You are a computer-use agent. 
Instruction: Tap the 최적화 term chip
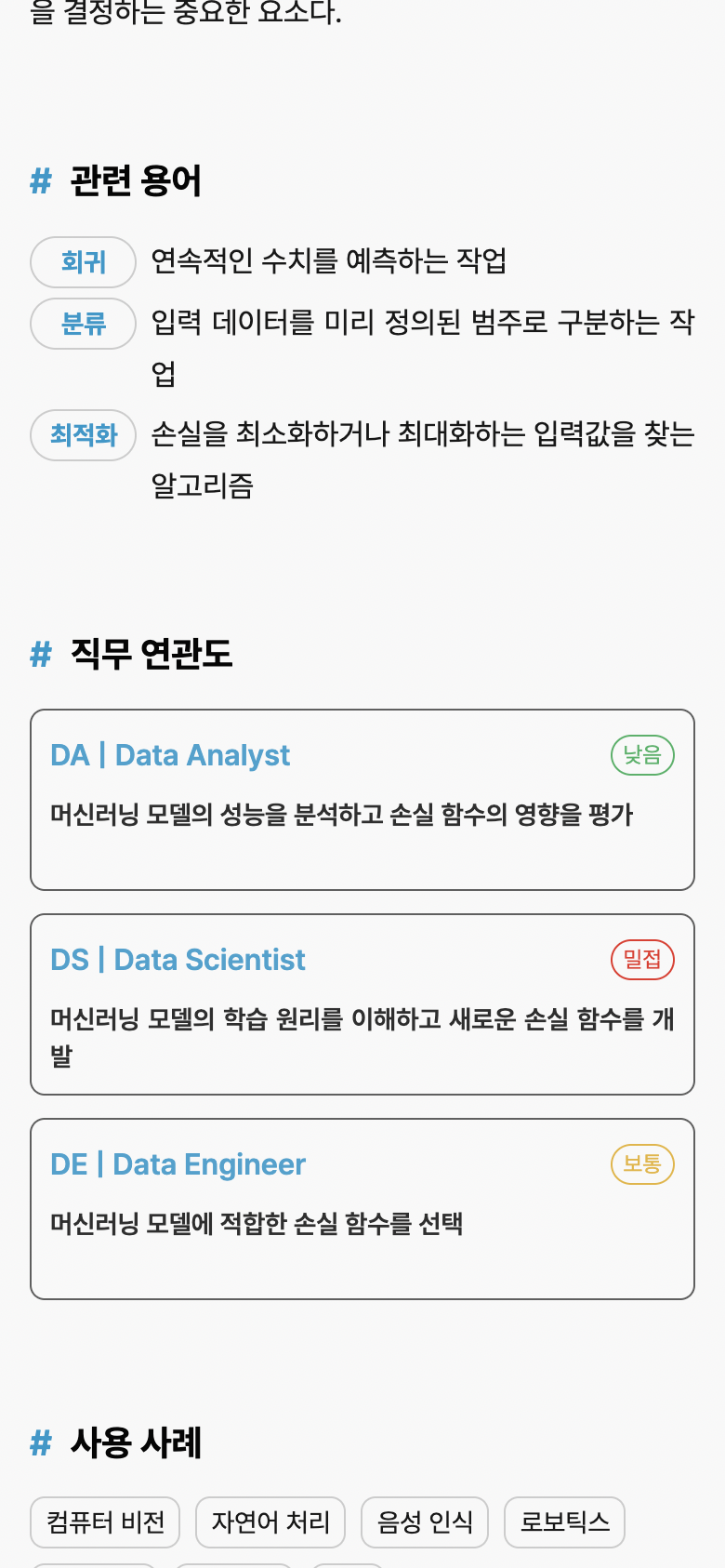pyautogui.click(x=84, y=435)
